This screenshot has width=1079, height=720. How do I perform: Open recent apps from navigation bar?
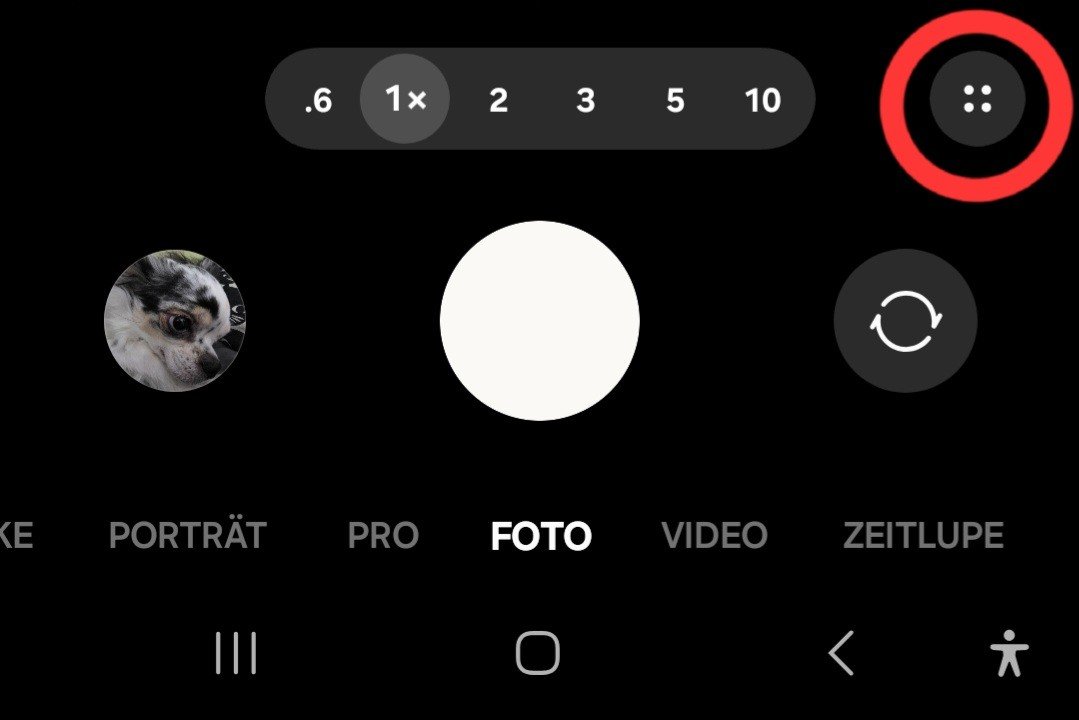click(x=236, y=654)
